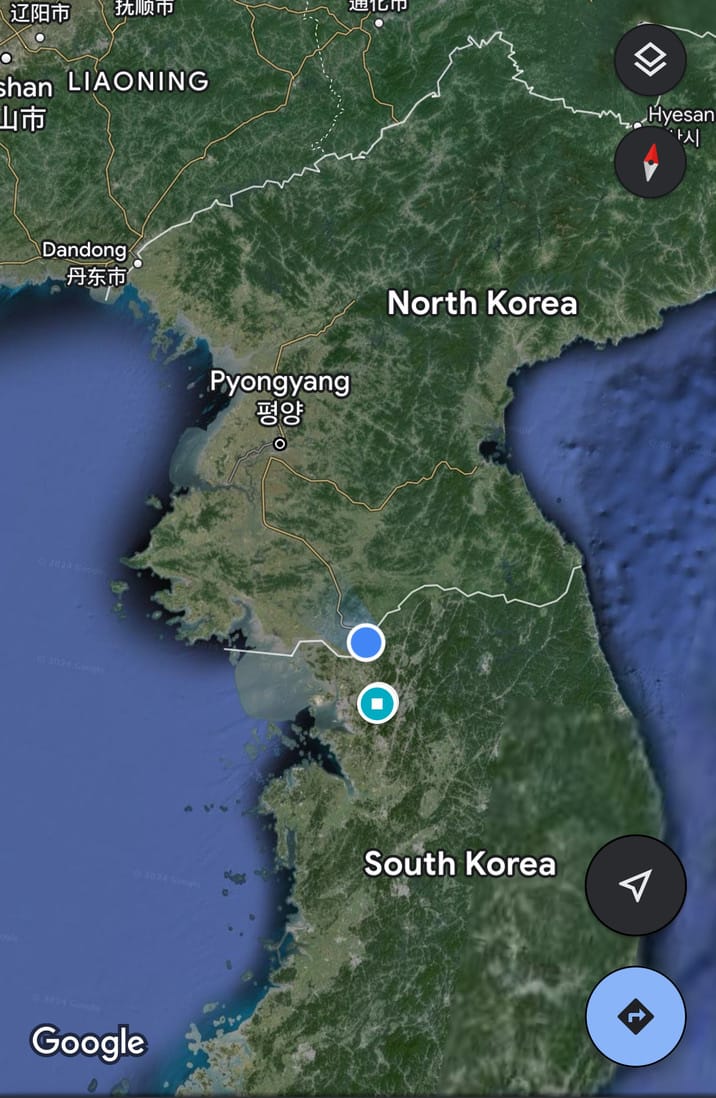Center the map on my location
Viewport: 716px width, 1098px height.
tap(635, 885)
